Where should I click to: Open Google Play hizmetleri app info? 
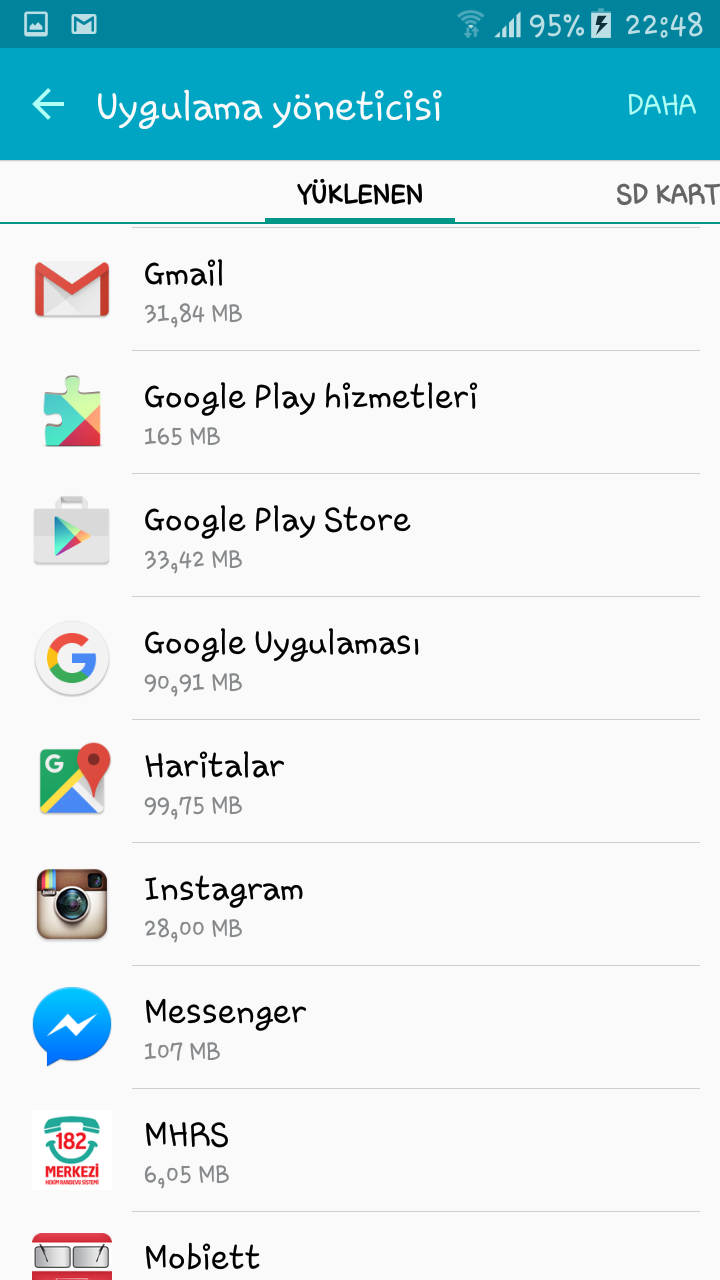[360, 412]
